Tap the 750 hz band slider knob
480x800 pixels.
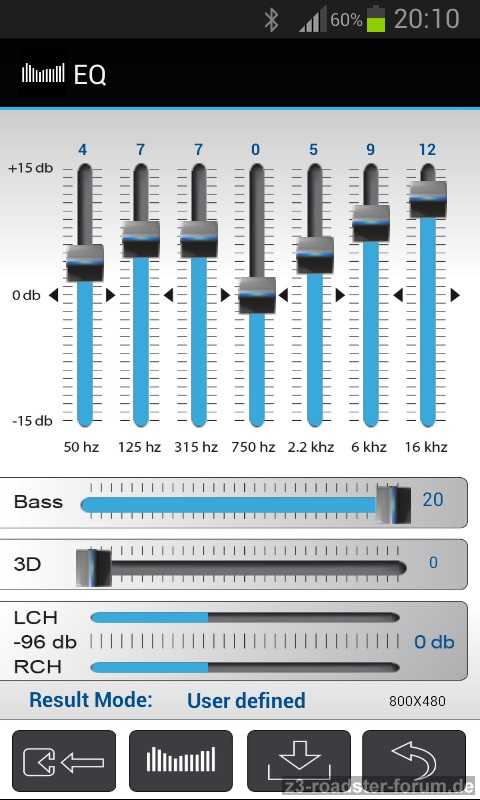tap(257, 295)
